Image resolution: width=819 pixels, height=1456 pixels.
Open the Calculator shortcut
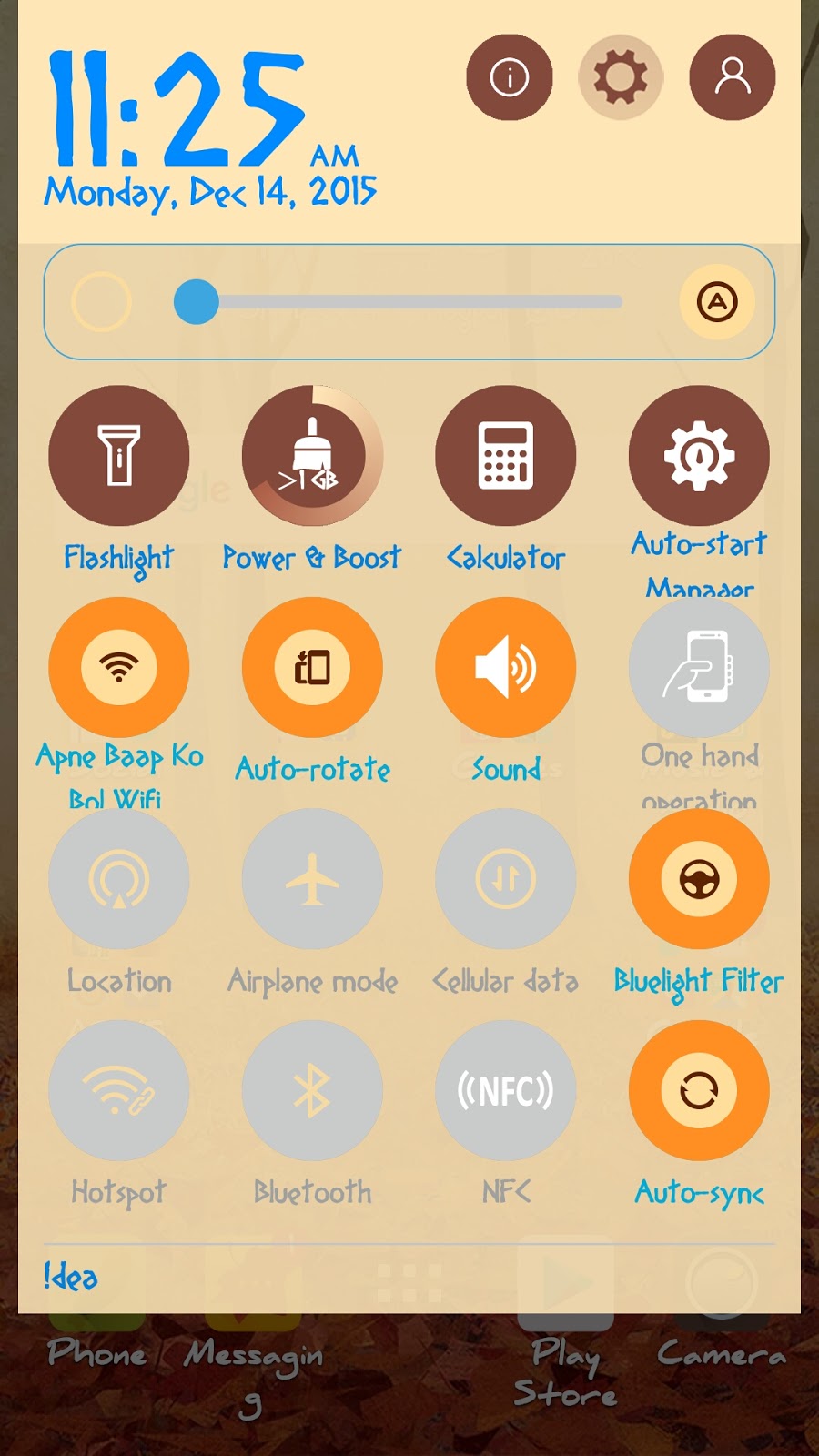(x=506, y=455)
